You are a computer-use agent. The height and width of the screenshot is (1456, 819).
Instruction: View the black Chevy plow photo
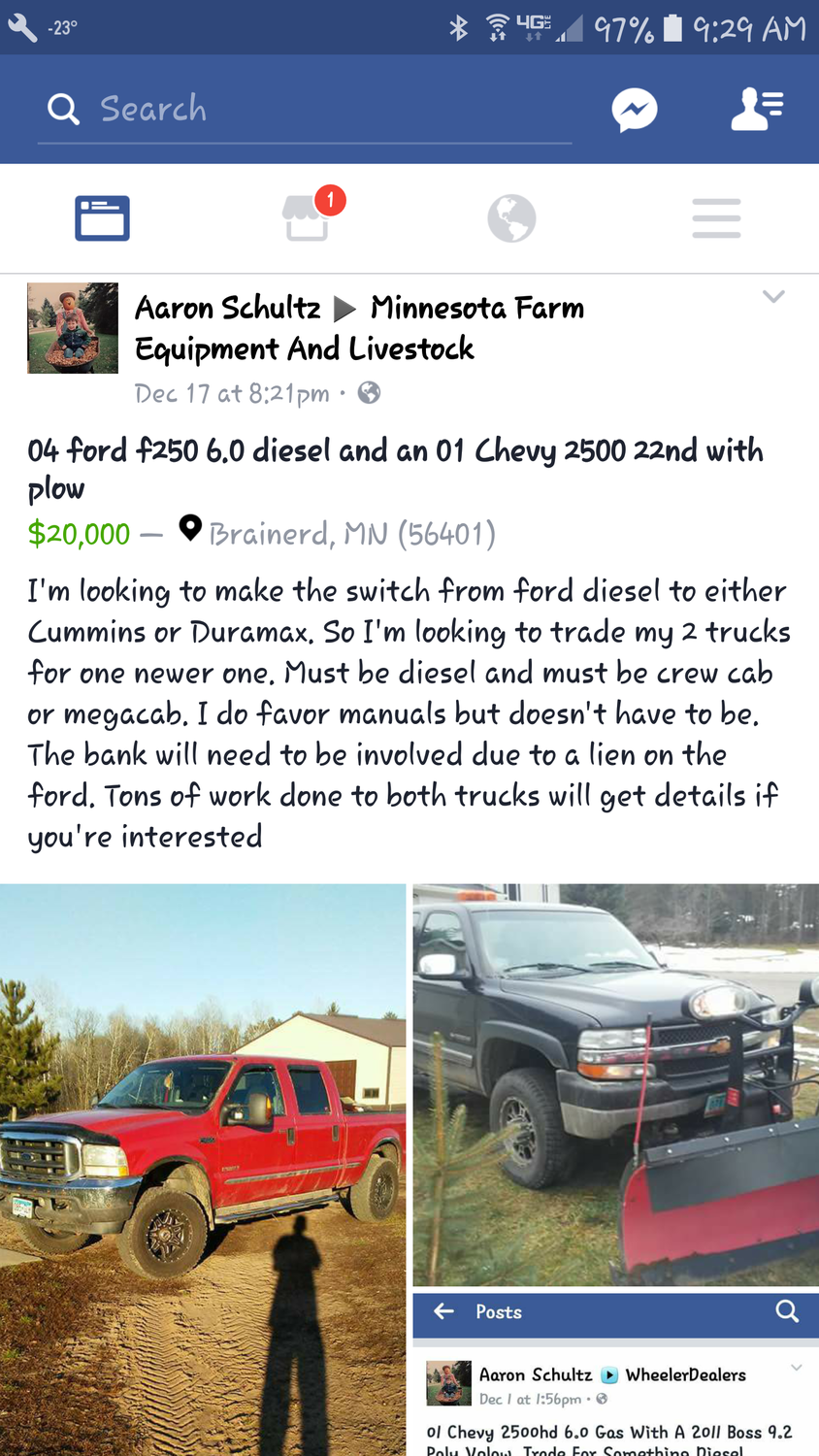[615, 1082]
